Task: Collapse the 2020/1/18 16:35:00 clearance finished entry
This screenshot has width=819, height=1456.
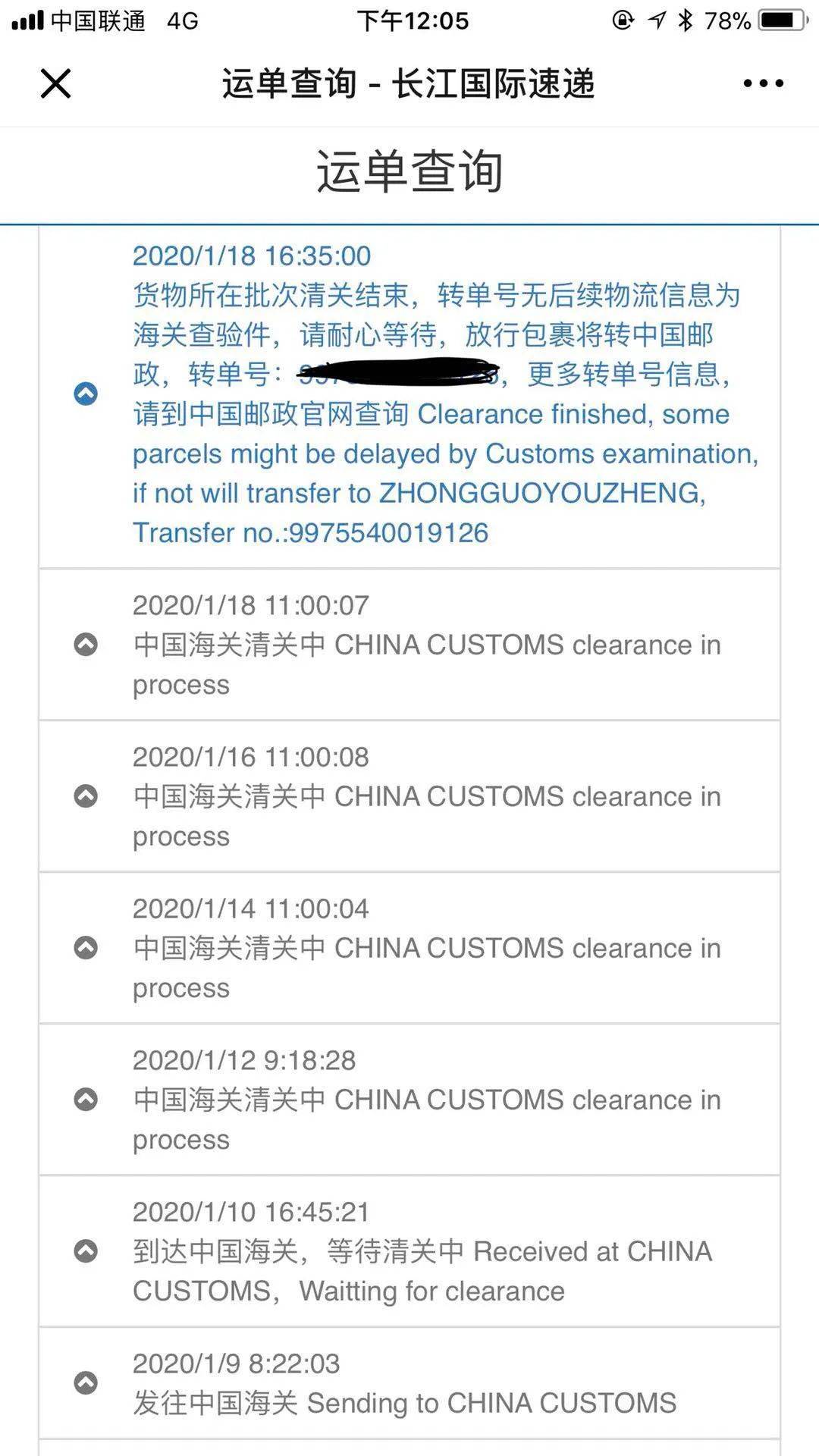Action: pyautogui.click(x=86, y=394)
